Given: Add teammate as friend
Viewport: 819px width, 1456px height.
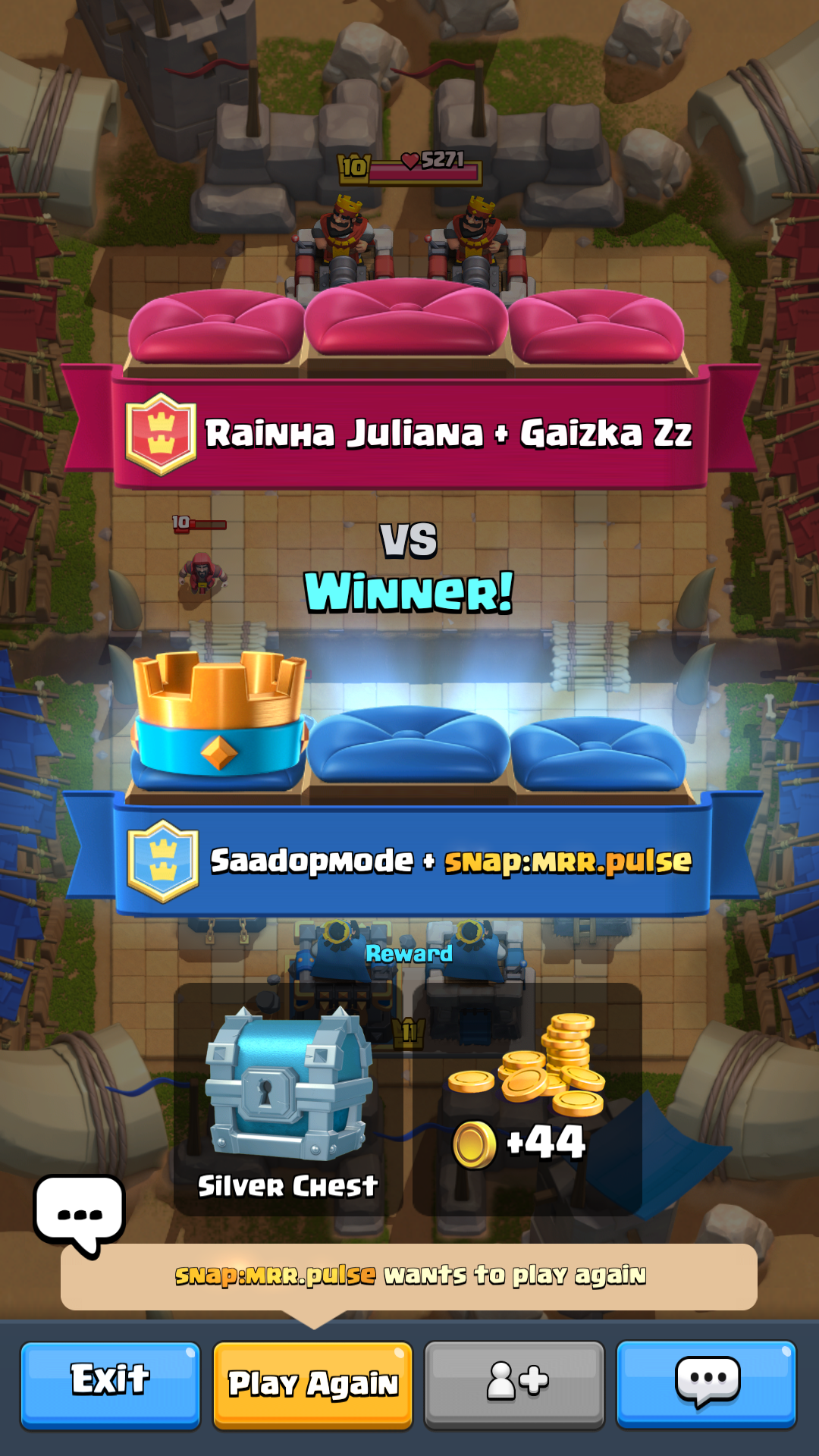Looking at the screenshot, I should point(515,1383).
